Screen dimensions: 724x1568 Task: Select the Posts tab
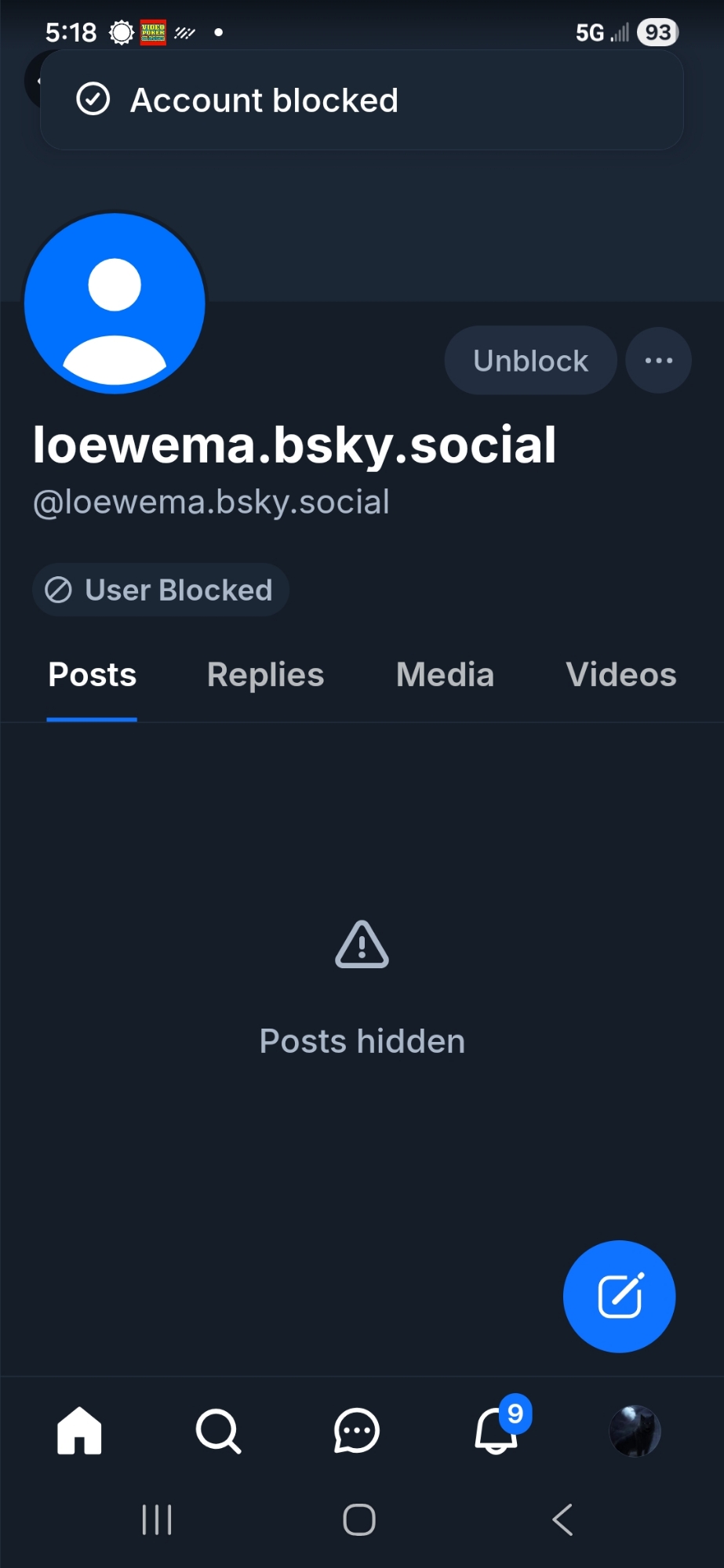click(x=93, y=675)
